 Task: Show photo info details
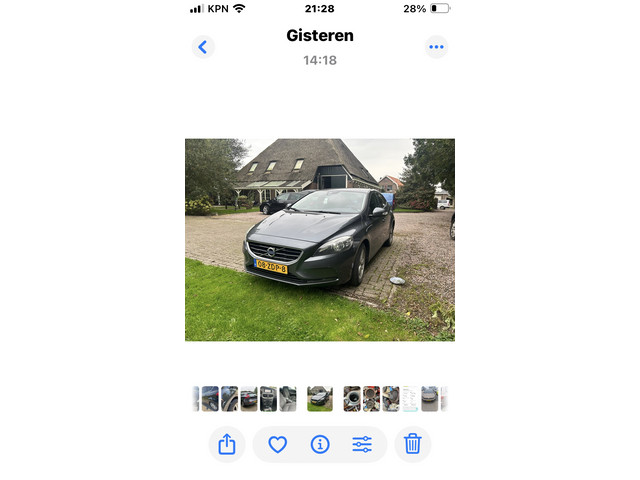coord(320,444)
